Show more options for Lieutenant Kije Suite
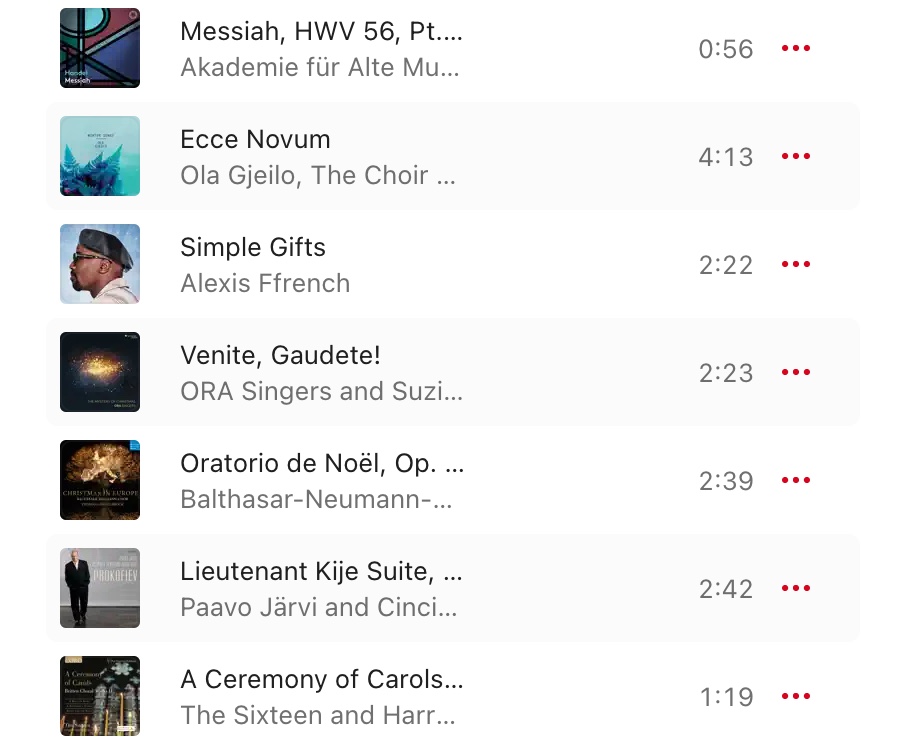The height and width of the screenshot is (748, 908). (x=795, y=588)
